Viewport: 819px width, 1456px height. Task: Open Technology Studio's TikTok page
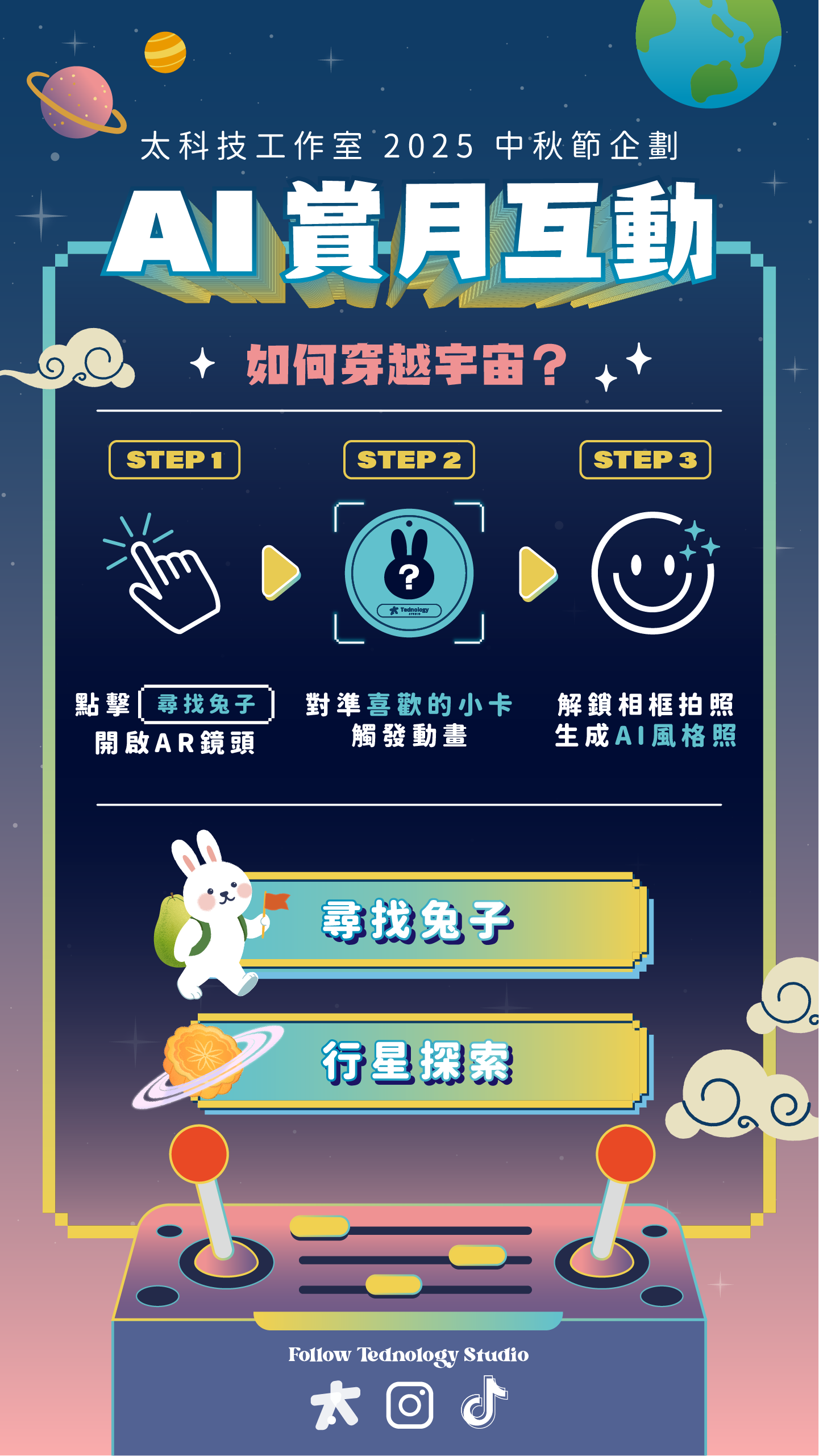coord(484,1402)
